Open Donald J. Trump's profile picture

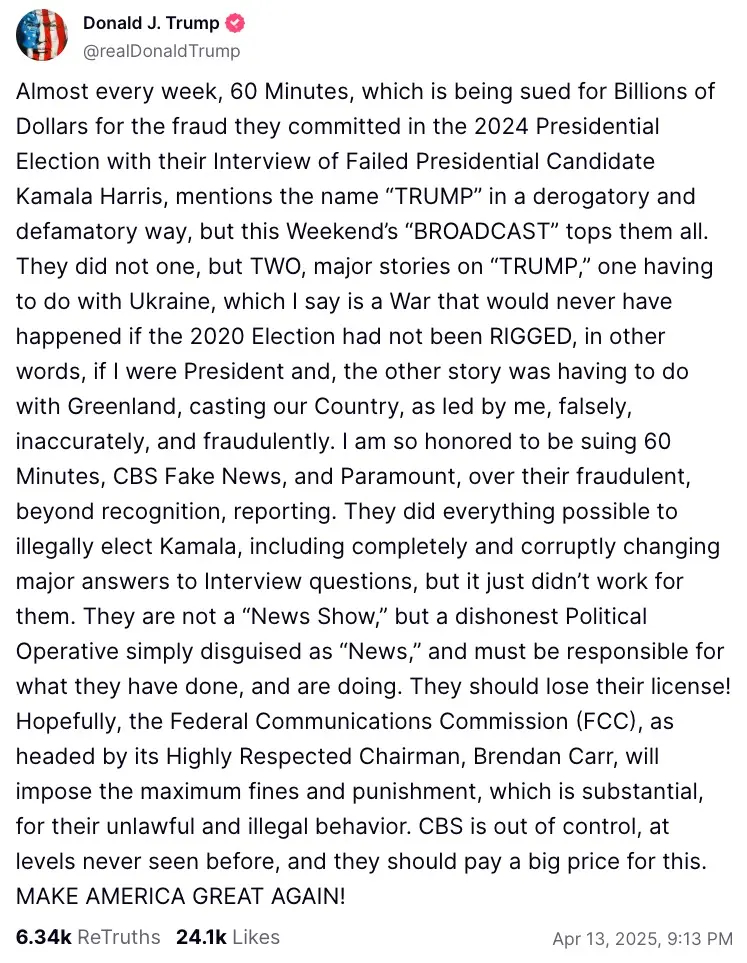42,35
